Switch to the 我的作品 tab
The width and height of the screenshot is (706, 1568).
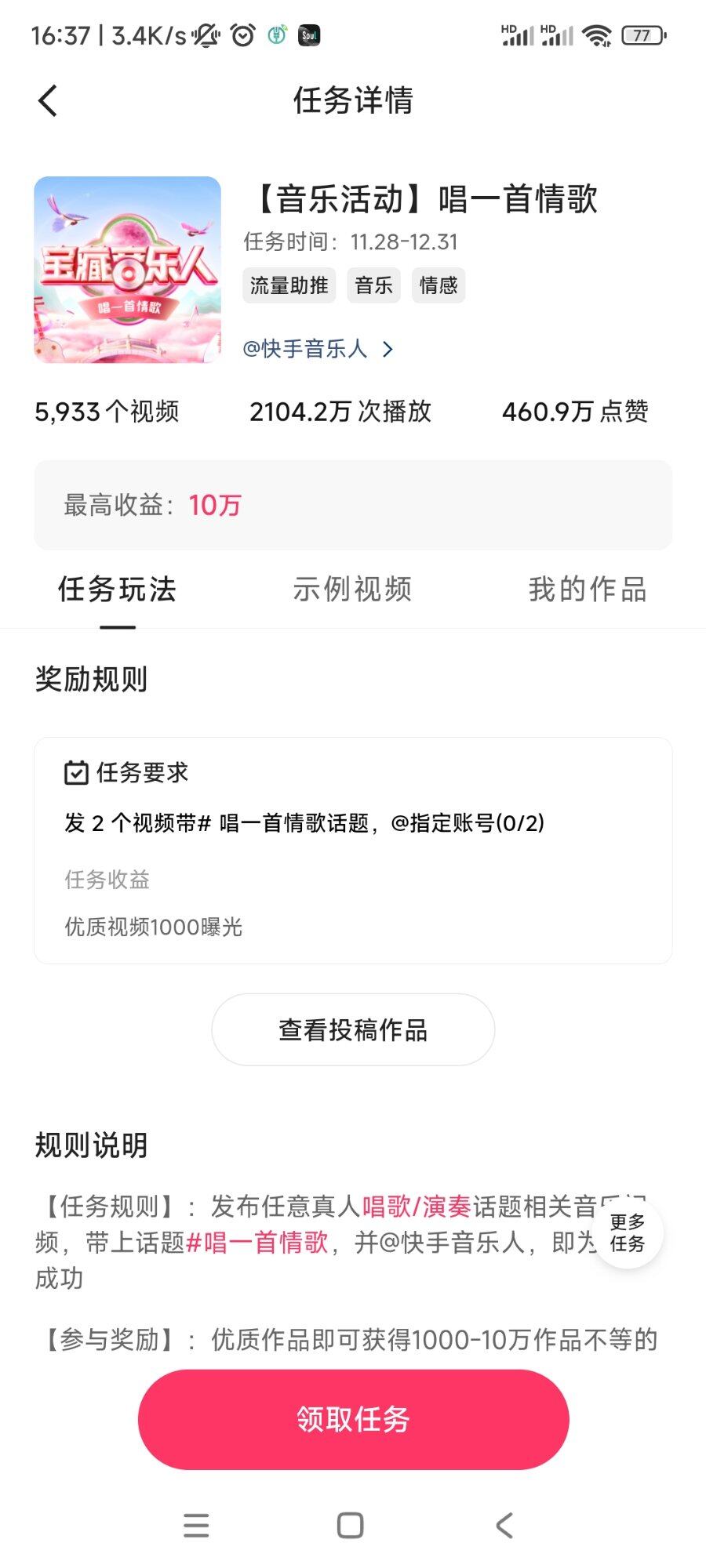point(588,590)
